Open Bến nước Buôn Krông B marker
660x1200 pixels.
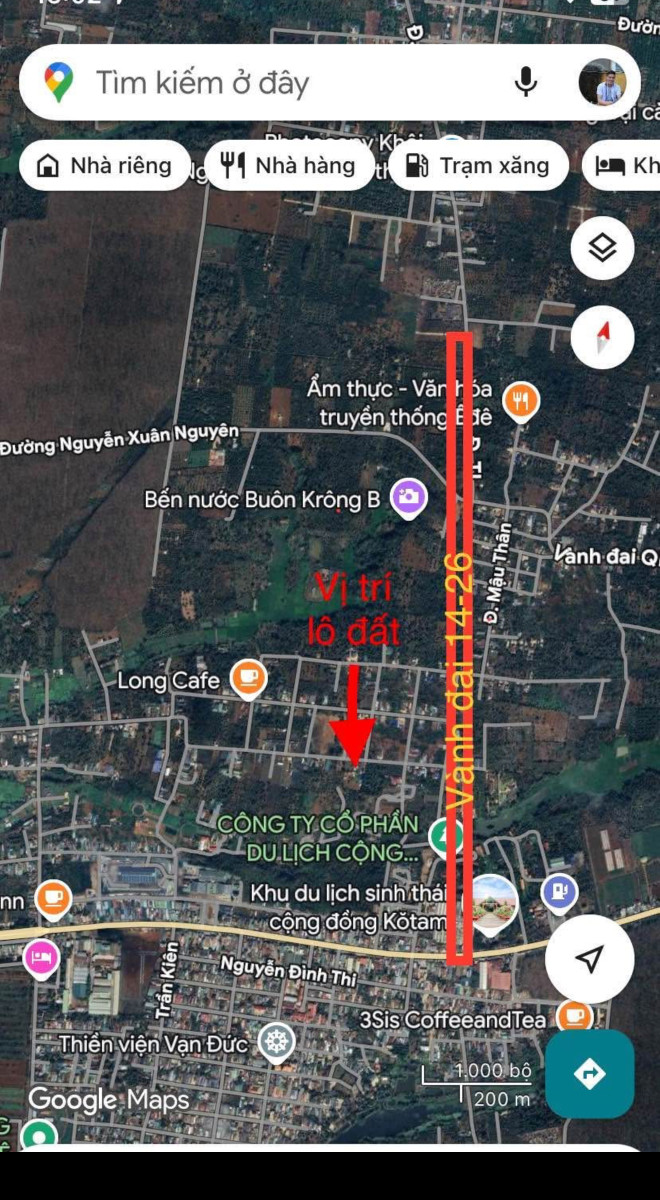click(x=408, y=498)
